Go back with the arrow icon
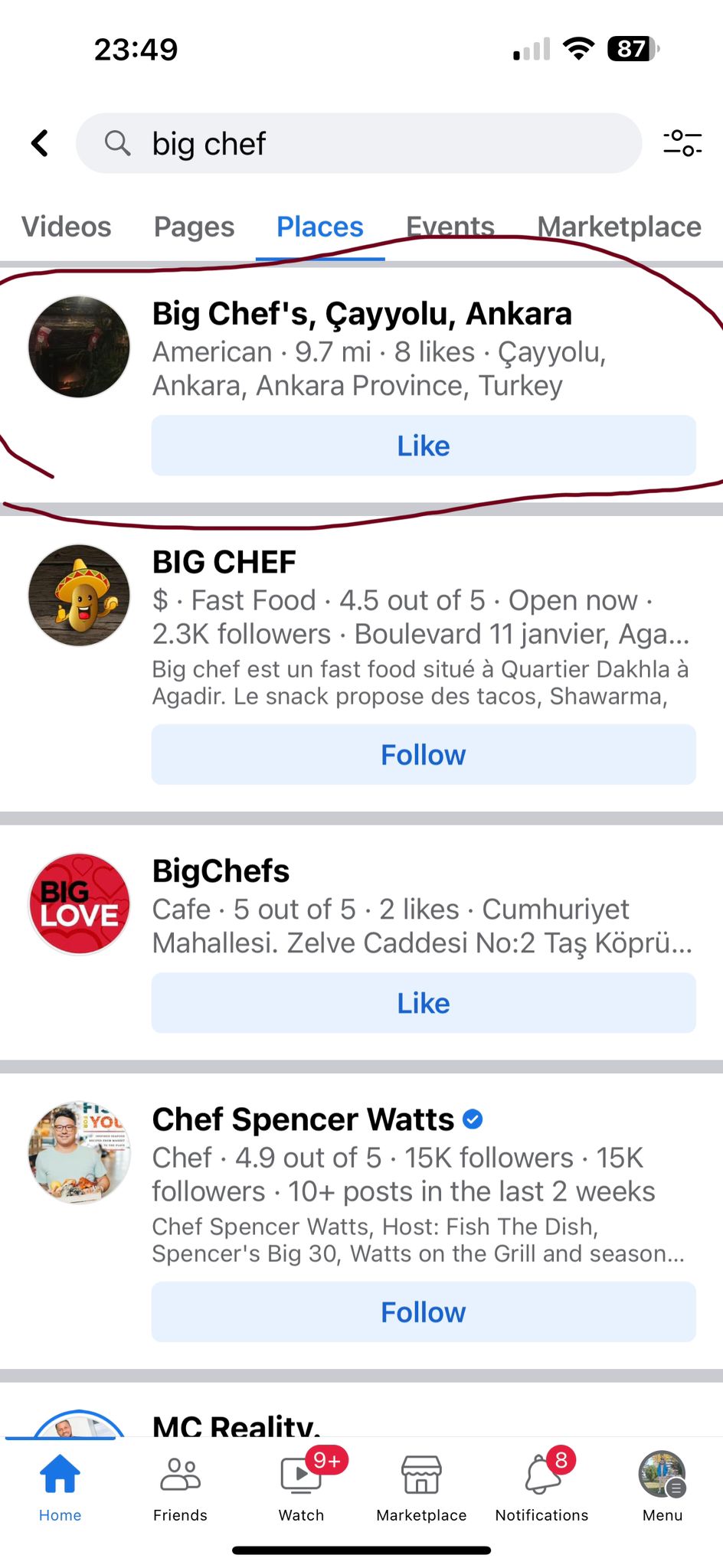 [40, 143]
